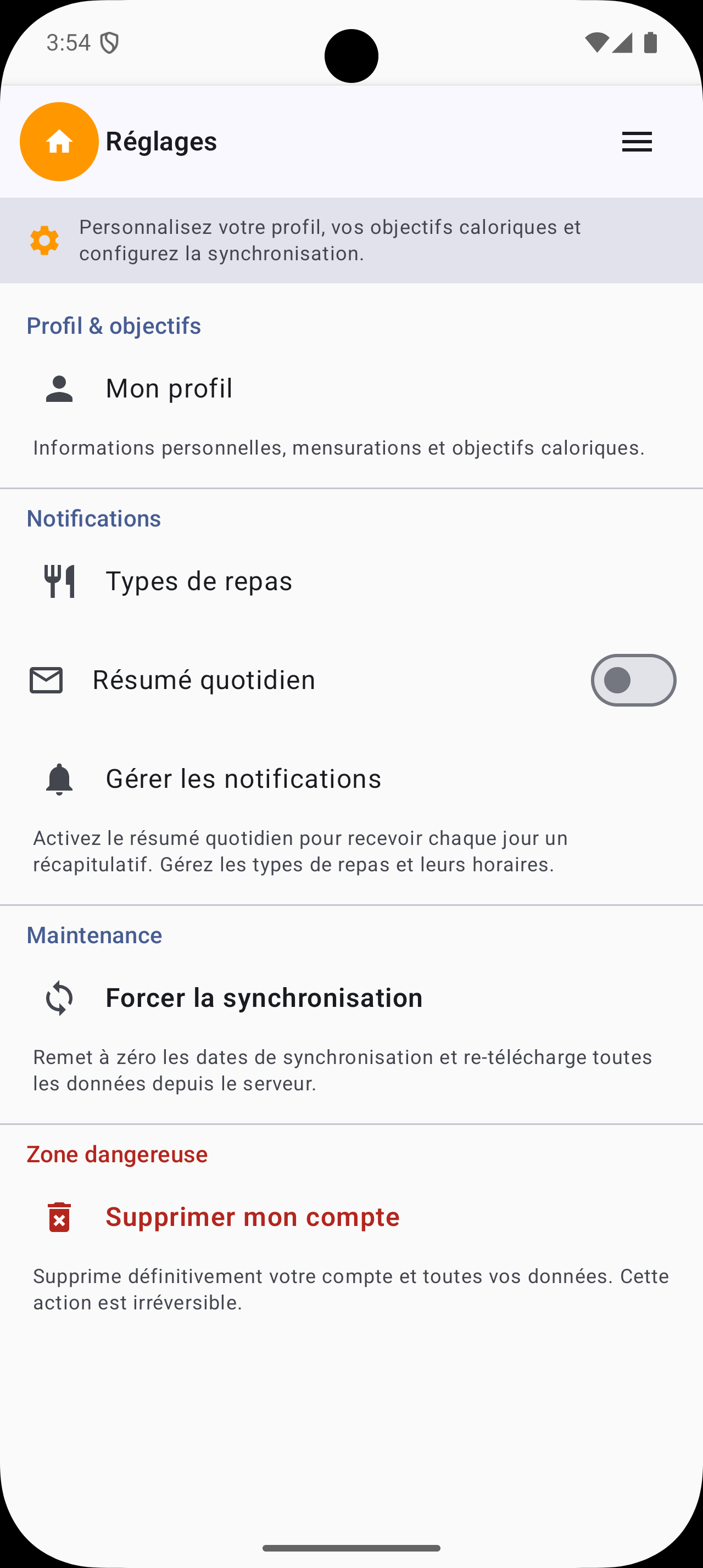Click the red trash delete icon
Screen dimensions: 703x1568
pyautogui.click(x=58, y=1217)
